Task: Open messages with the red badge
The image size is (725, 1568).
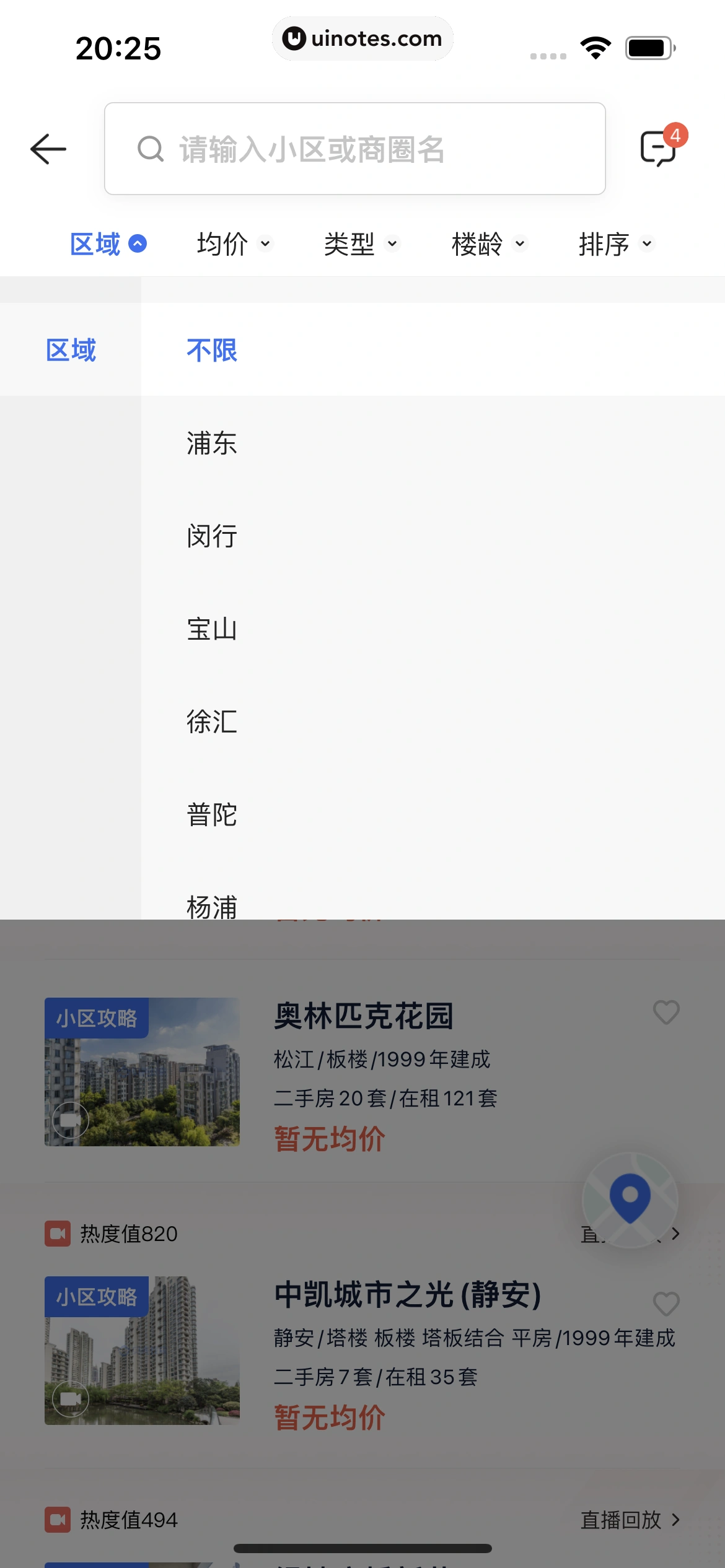Action: 659,148
